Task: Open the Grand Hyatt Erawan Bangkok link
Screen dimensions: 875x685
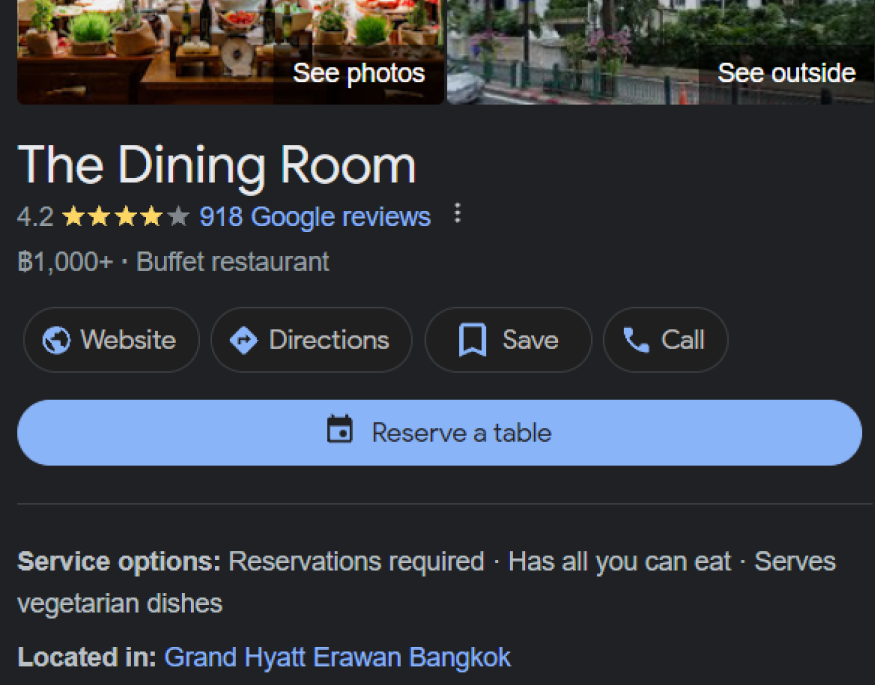Action: tap(337, 657)
